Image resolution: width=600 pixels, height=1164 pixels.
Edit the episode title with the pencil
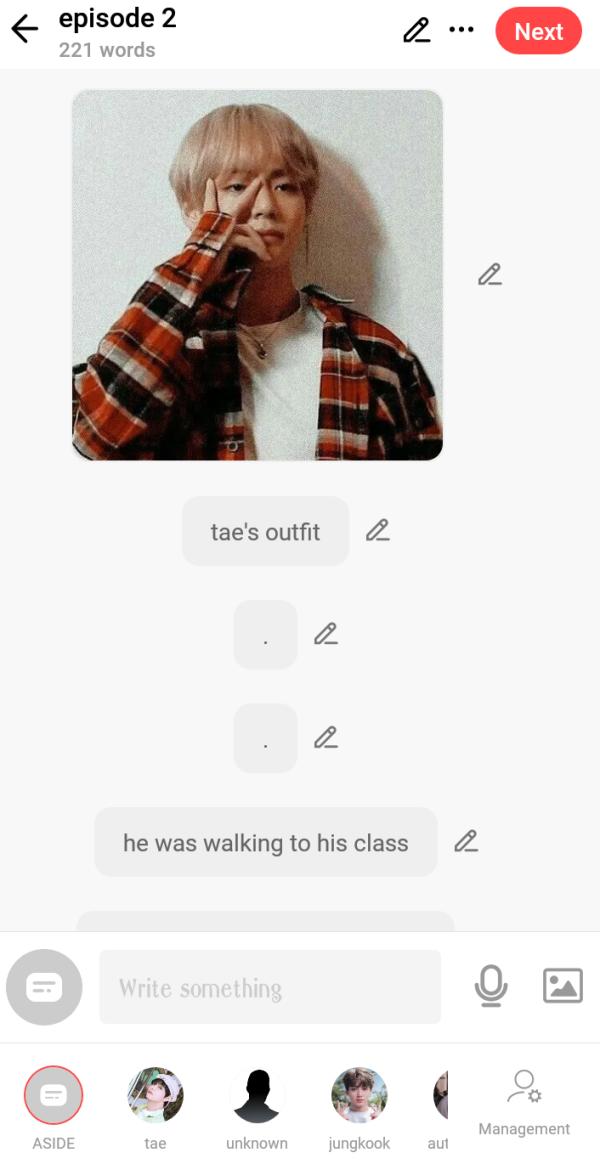[416, 31]
